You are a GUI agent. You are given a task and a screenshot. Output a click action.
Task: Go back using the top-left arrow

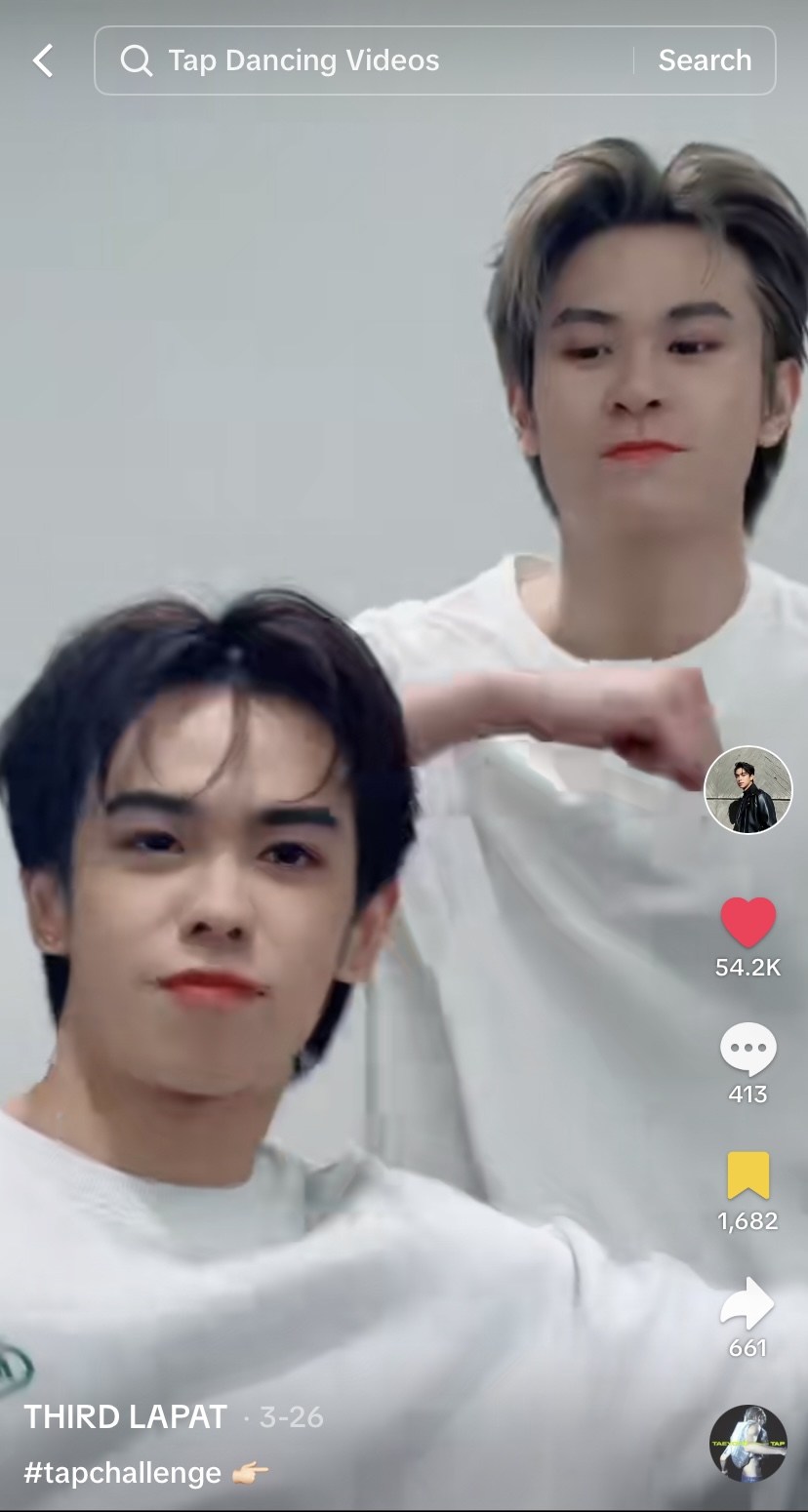[x=43, y=60]
